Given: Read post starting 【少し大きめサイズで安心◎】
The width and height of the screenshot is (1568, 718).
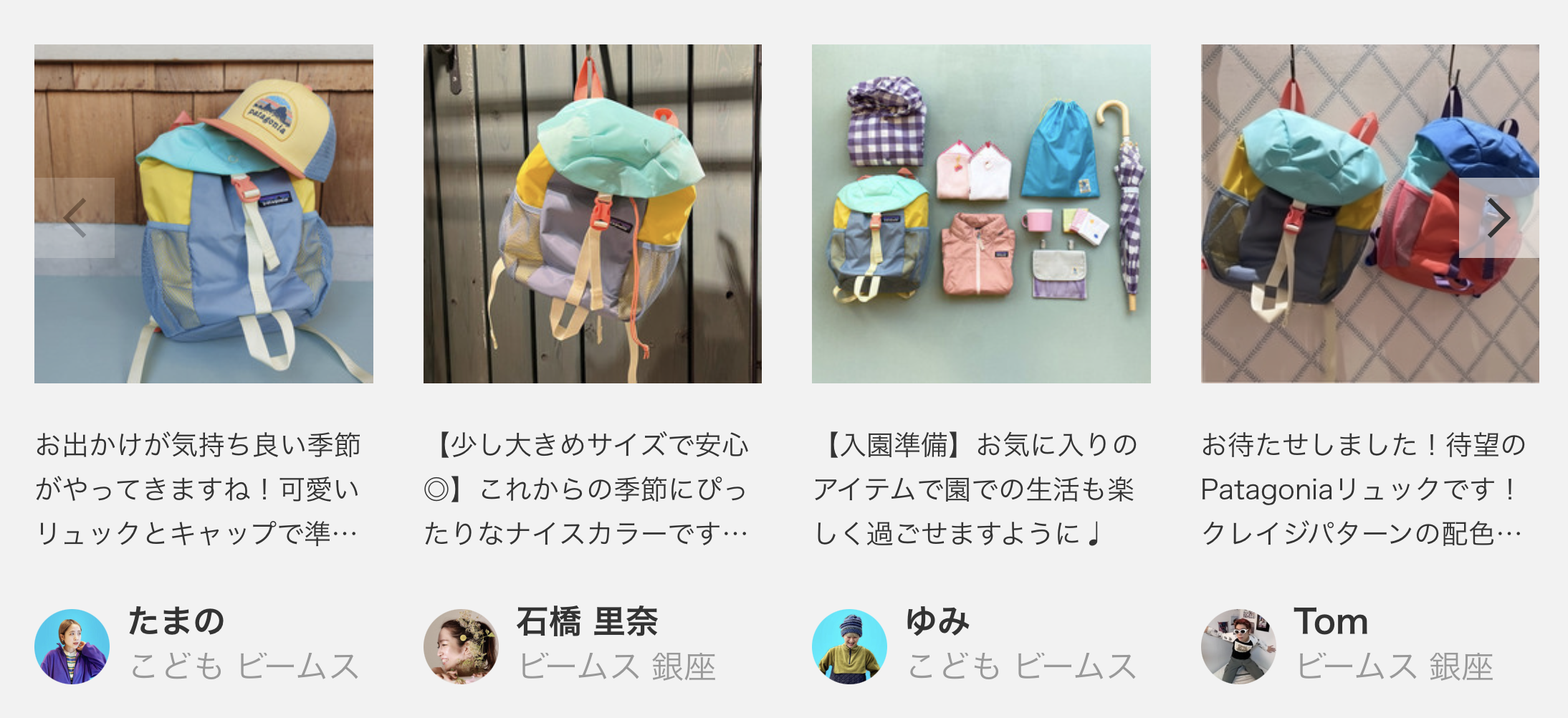Looking at the screenshot, I should pos(586,489).
